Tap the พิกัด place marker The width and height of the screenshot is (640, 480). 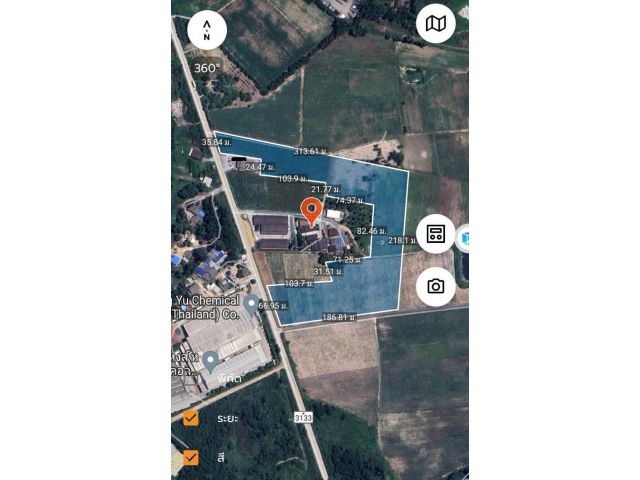pos(210,360)
